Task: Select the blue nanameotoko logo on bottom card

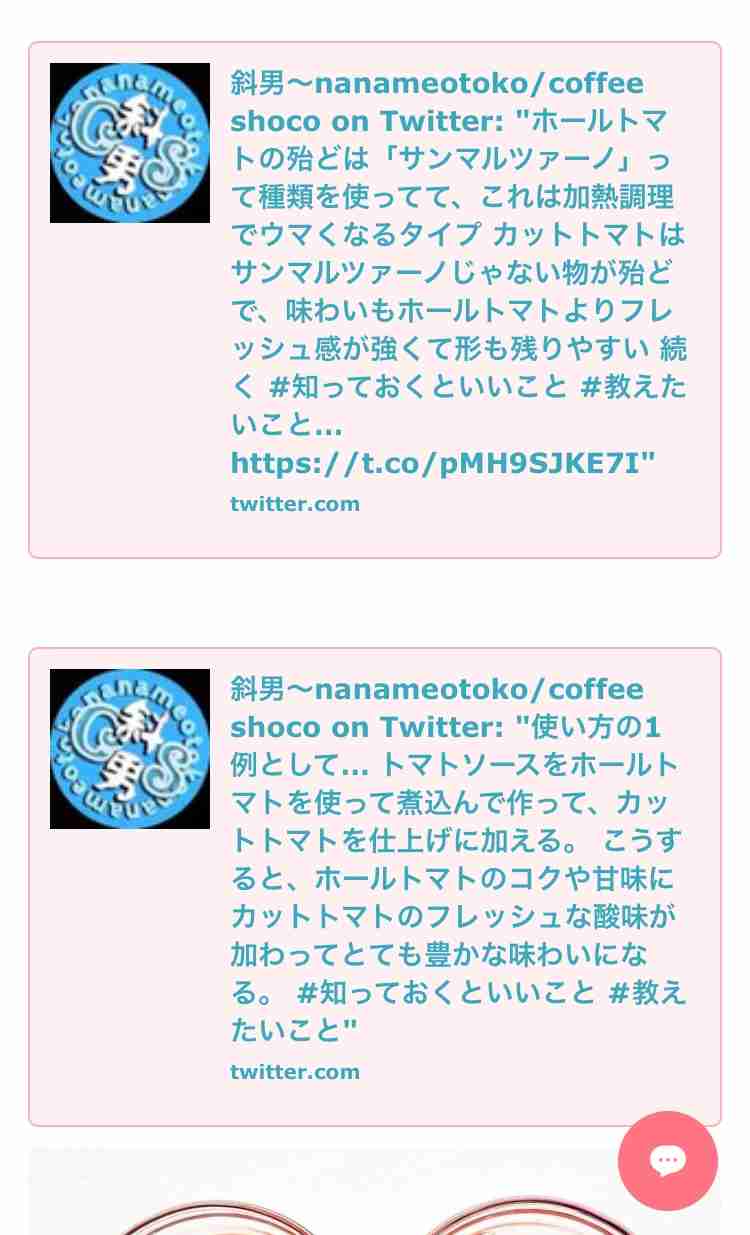Action: click(130, 749)
